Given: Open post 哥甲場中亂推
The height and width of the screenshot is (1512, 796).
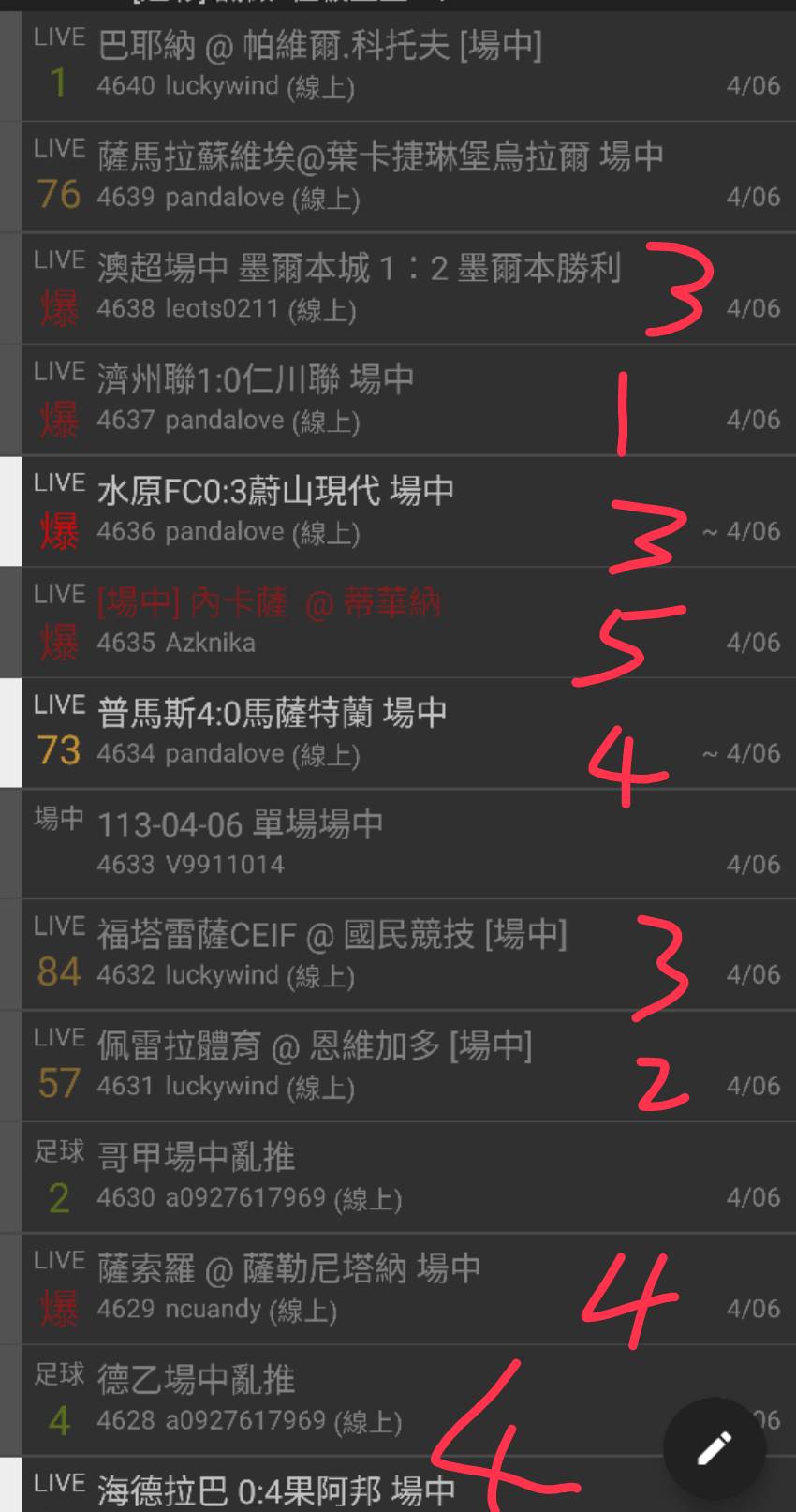Looking at the screenshot, I should [196, 1158].
